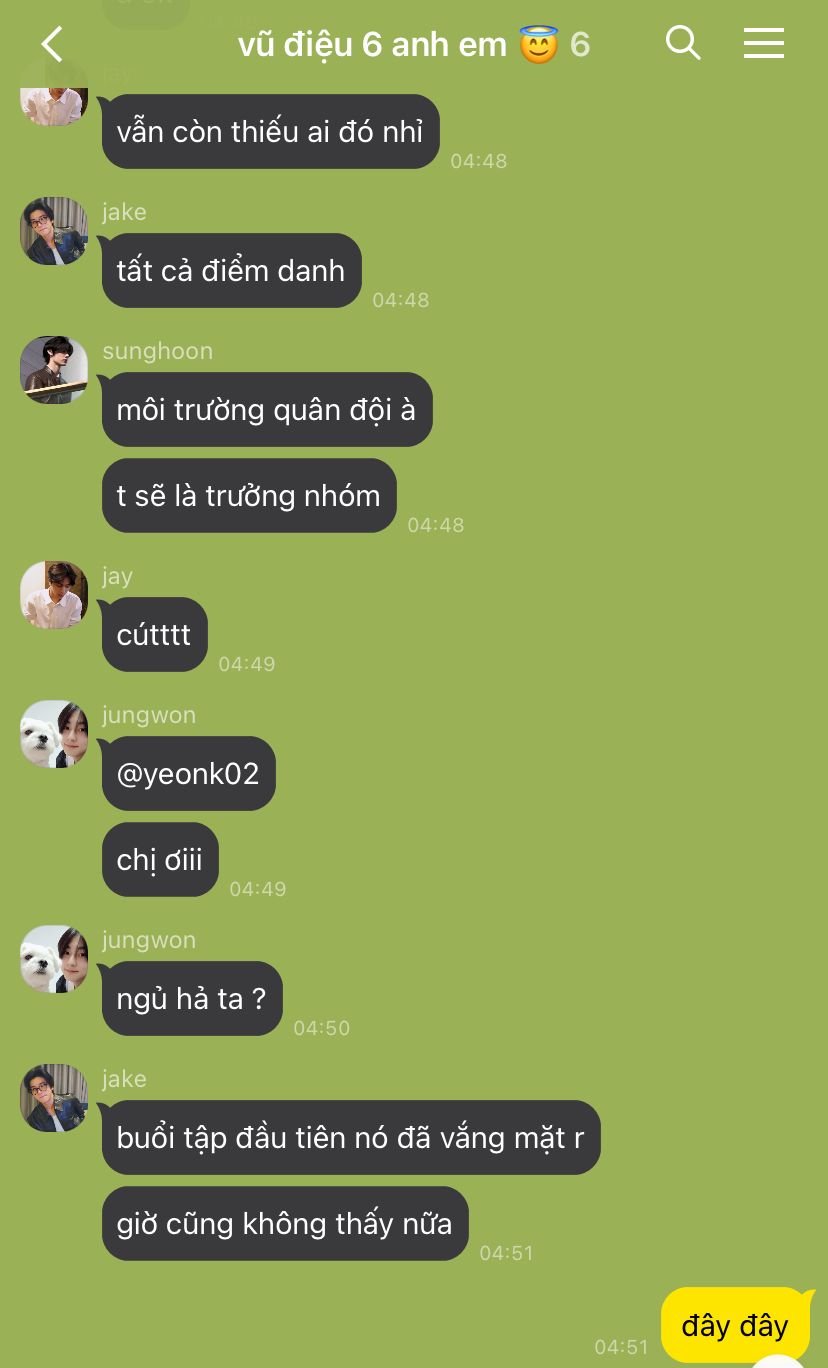Viewport: 828px width, 1368px height.
Task: View jungwon's avatar beside "ngủ hả ta ?"
Action: pos(54,959)
